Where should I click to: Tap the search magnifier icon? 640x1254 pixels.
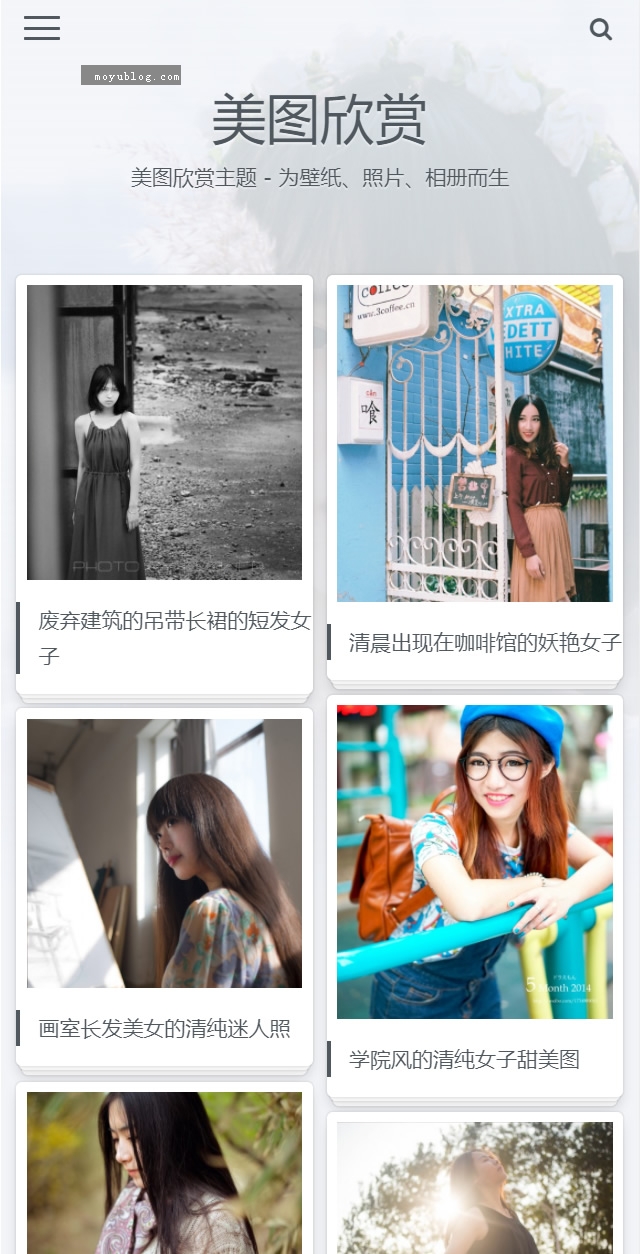point(601,29)
